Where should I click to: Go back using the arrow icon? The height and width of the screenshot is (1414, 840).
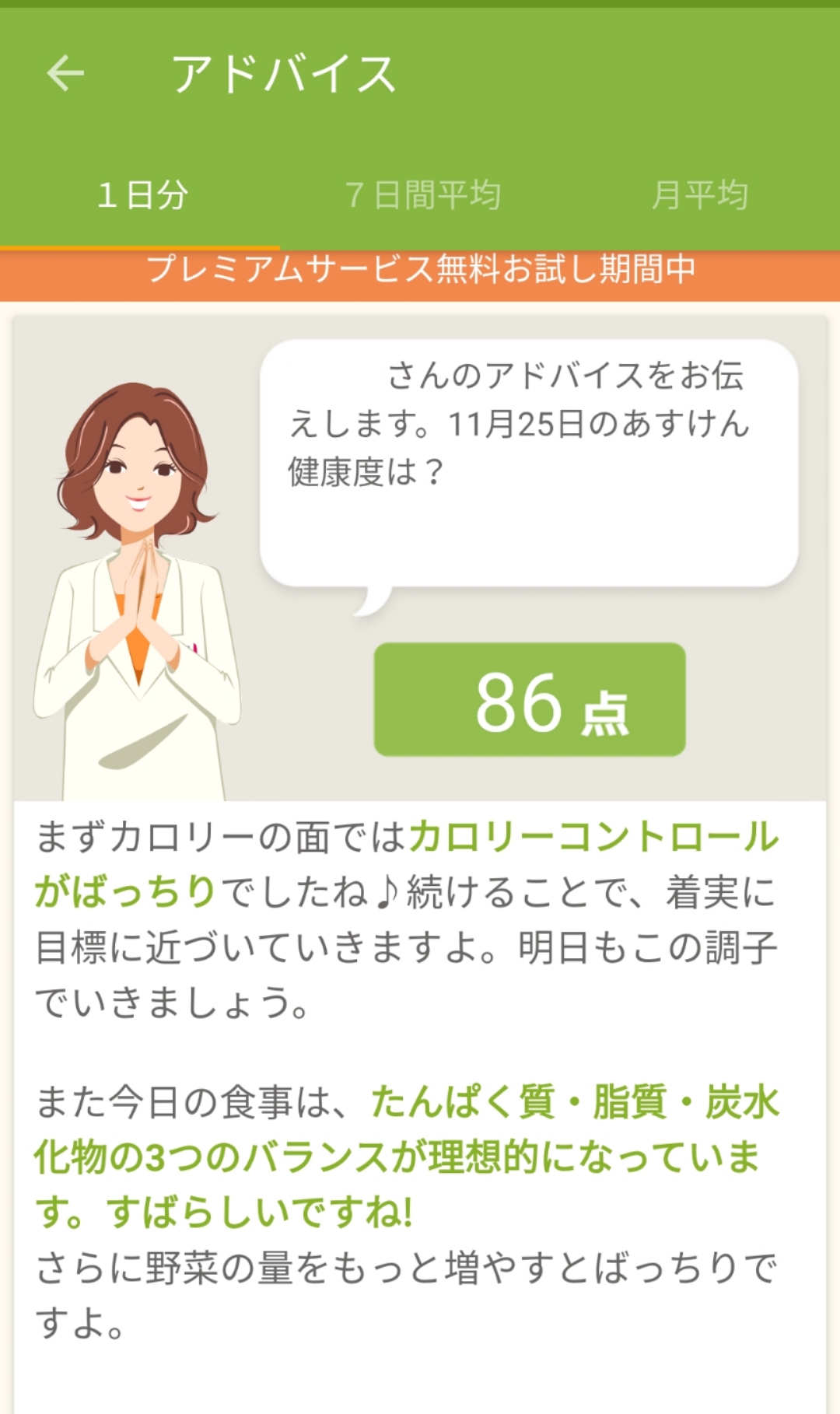(65, 74)
